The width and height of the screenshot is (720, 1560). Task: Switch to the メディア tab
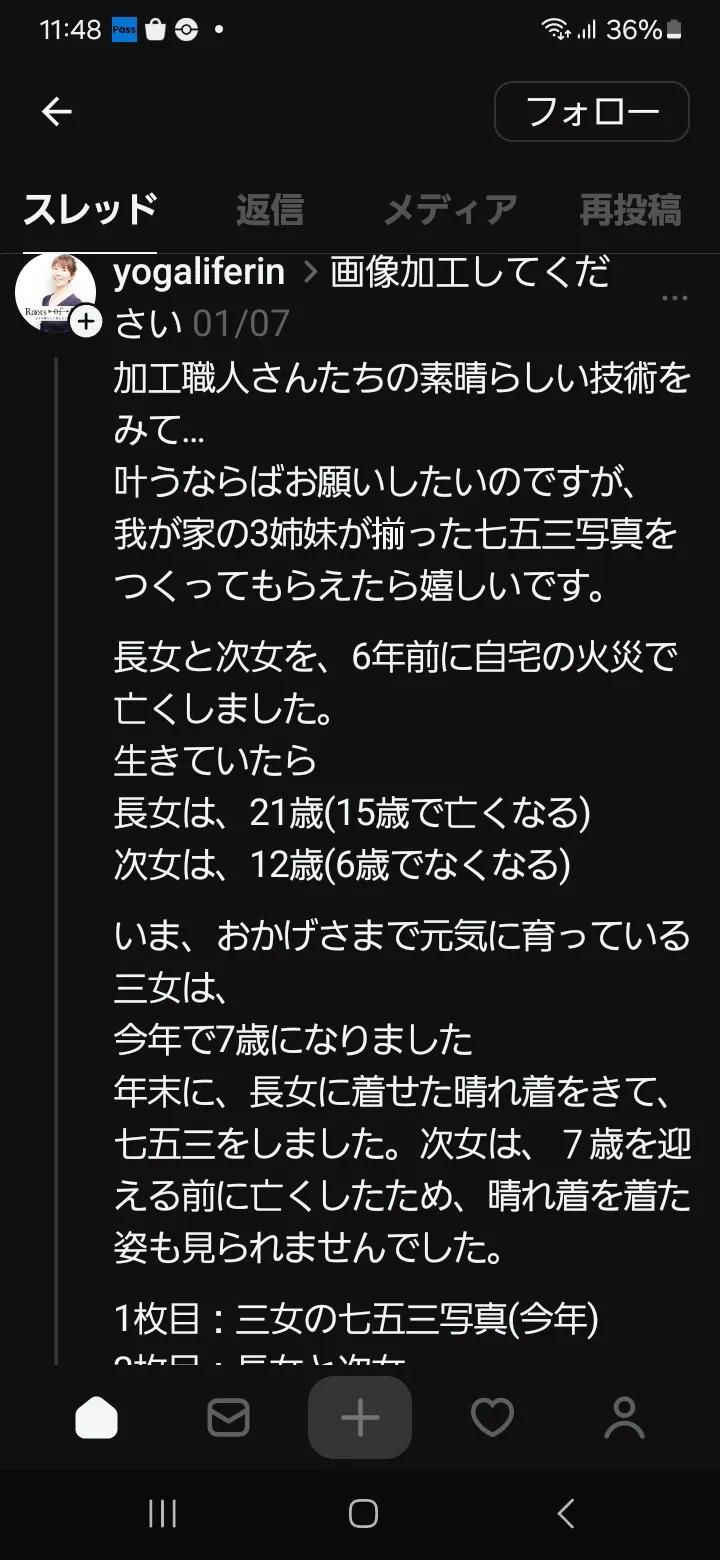coord(450,210)
